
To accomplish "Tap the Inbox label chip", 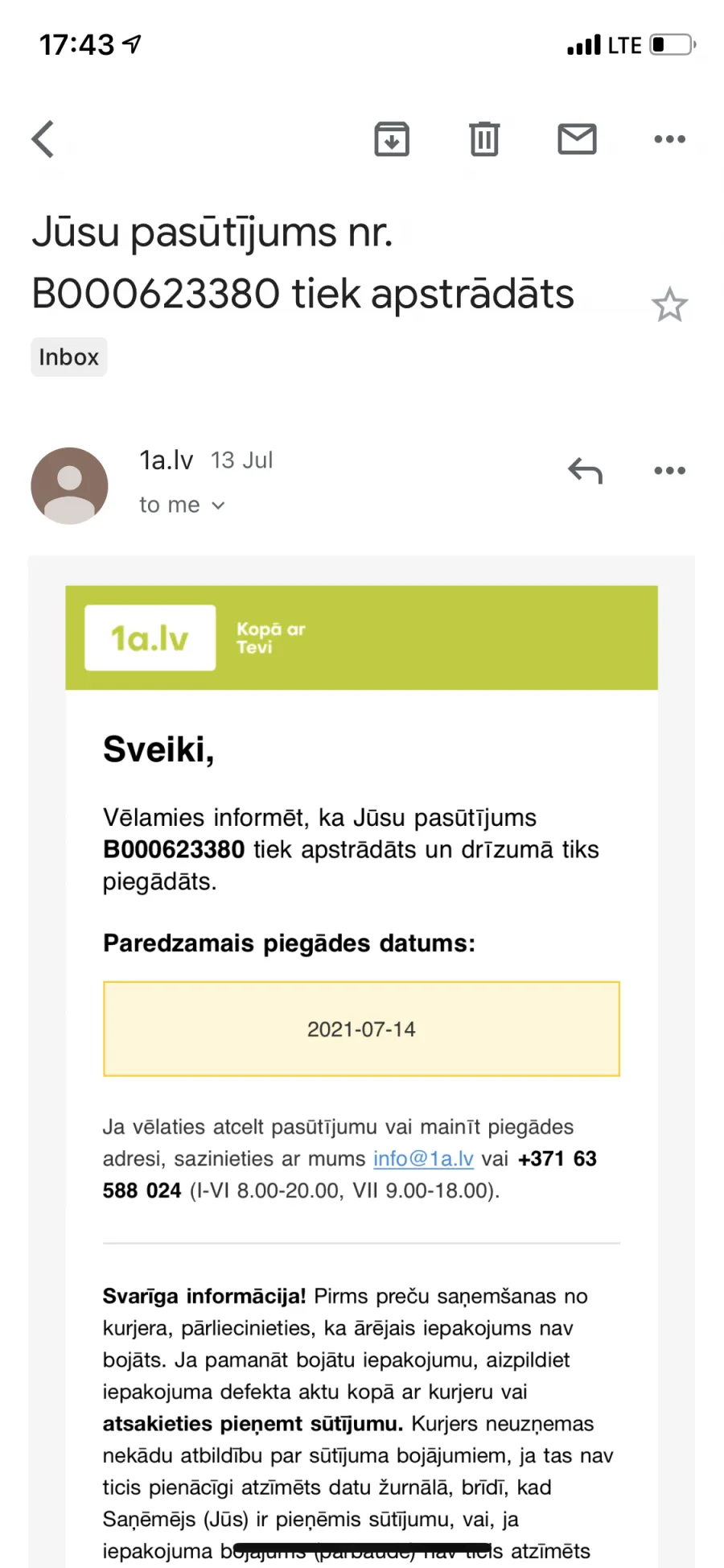I will point(69,357).
